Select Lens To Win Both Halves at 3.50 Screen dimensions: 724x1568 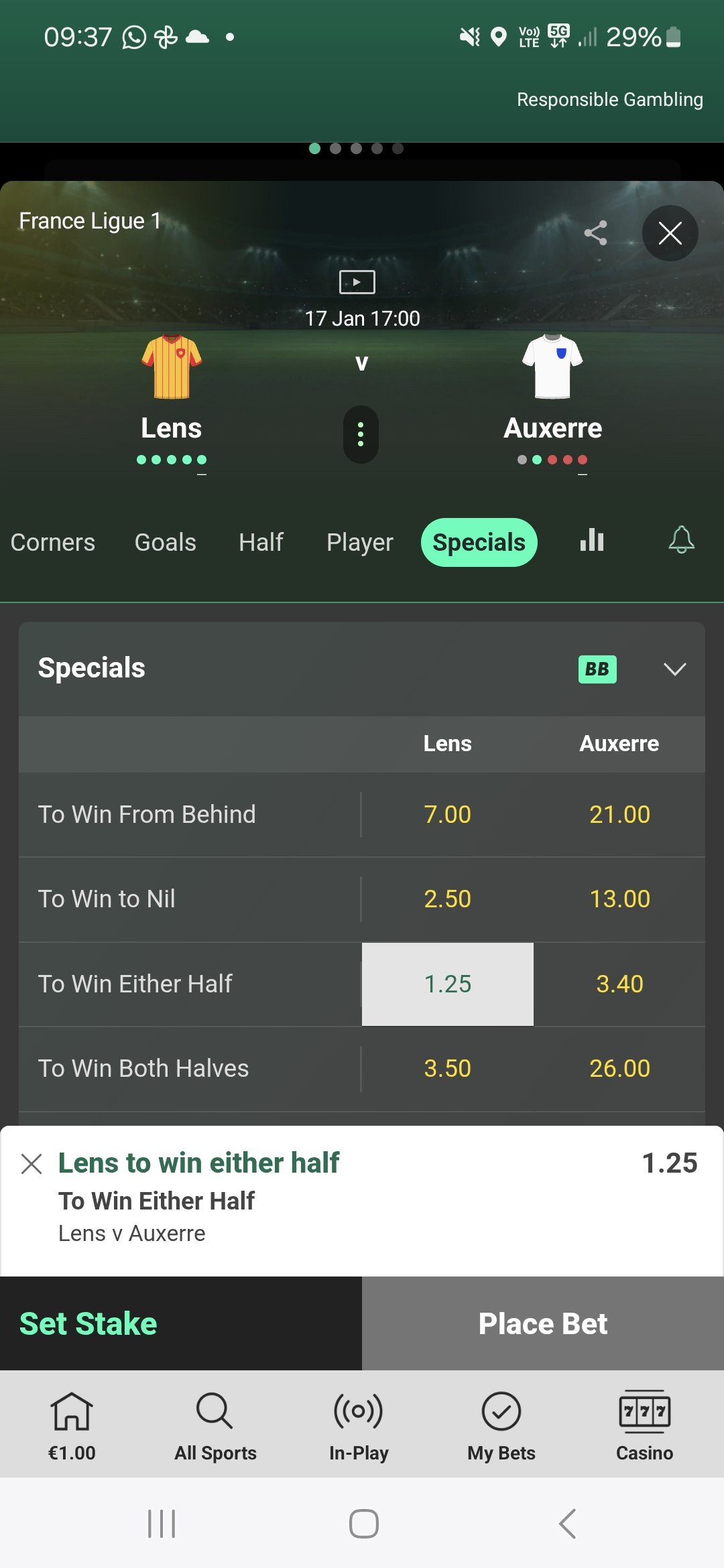click(x=447, y=1068)
